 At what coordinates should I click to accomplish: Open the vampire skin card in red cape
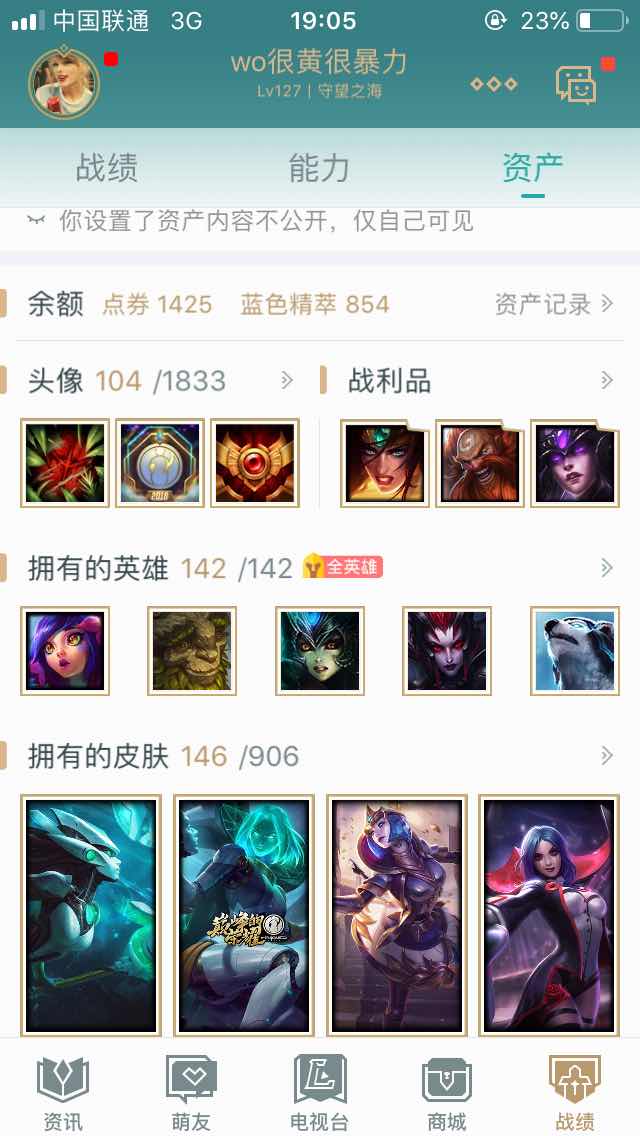(549, 915)
